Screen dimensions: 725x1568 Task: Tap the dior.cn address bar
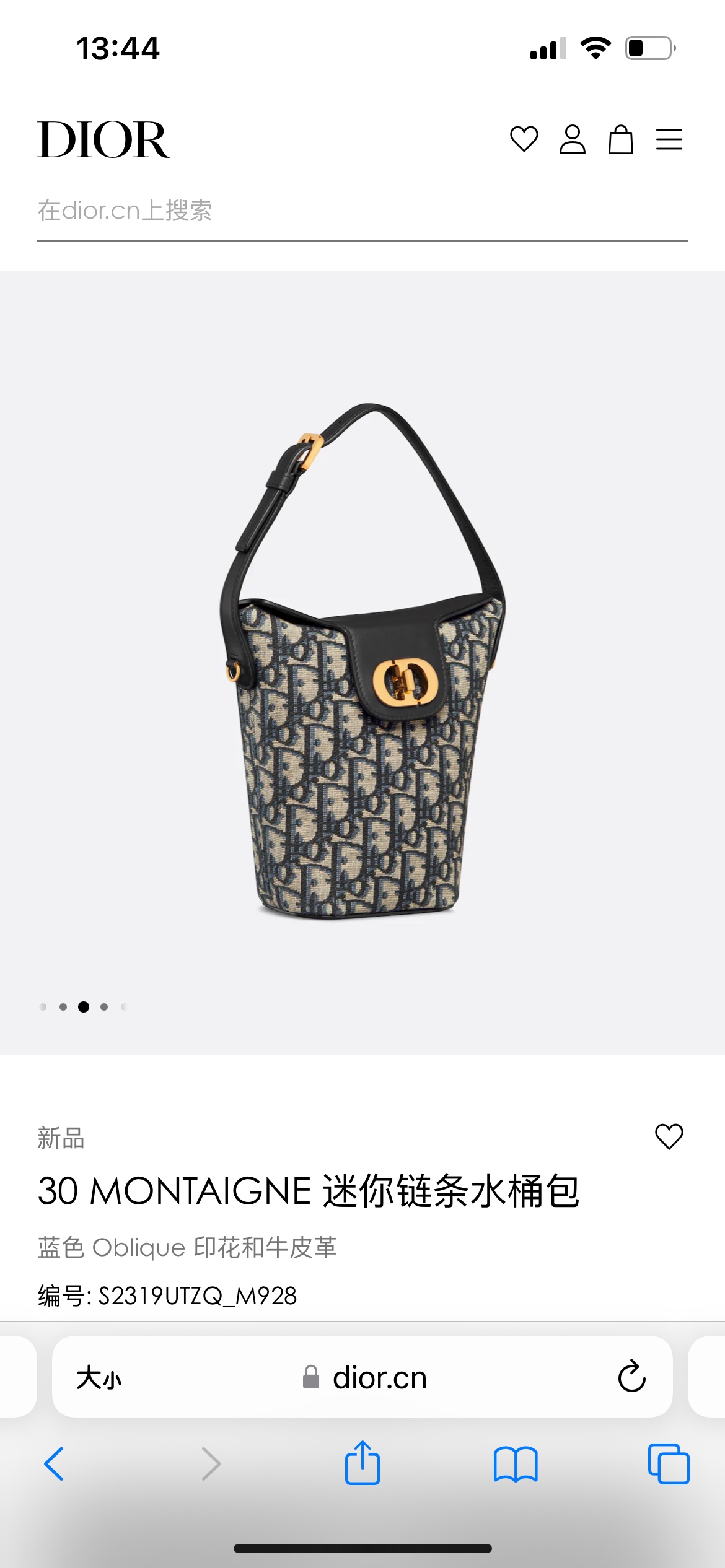366,1379
